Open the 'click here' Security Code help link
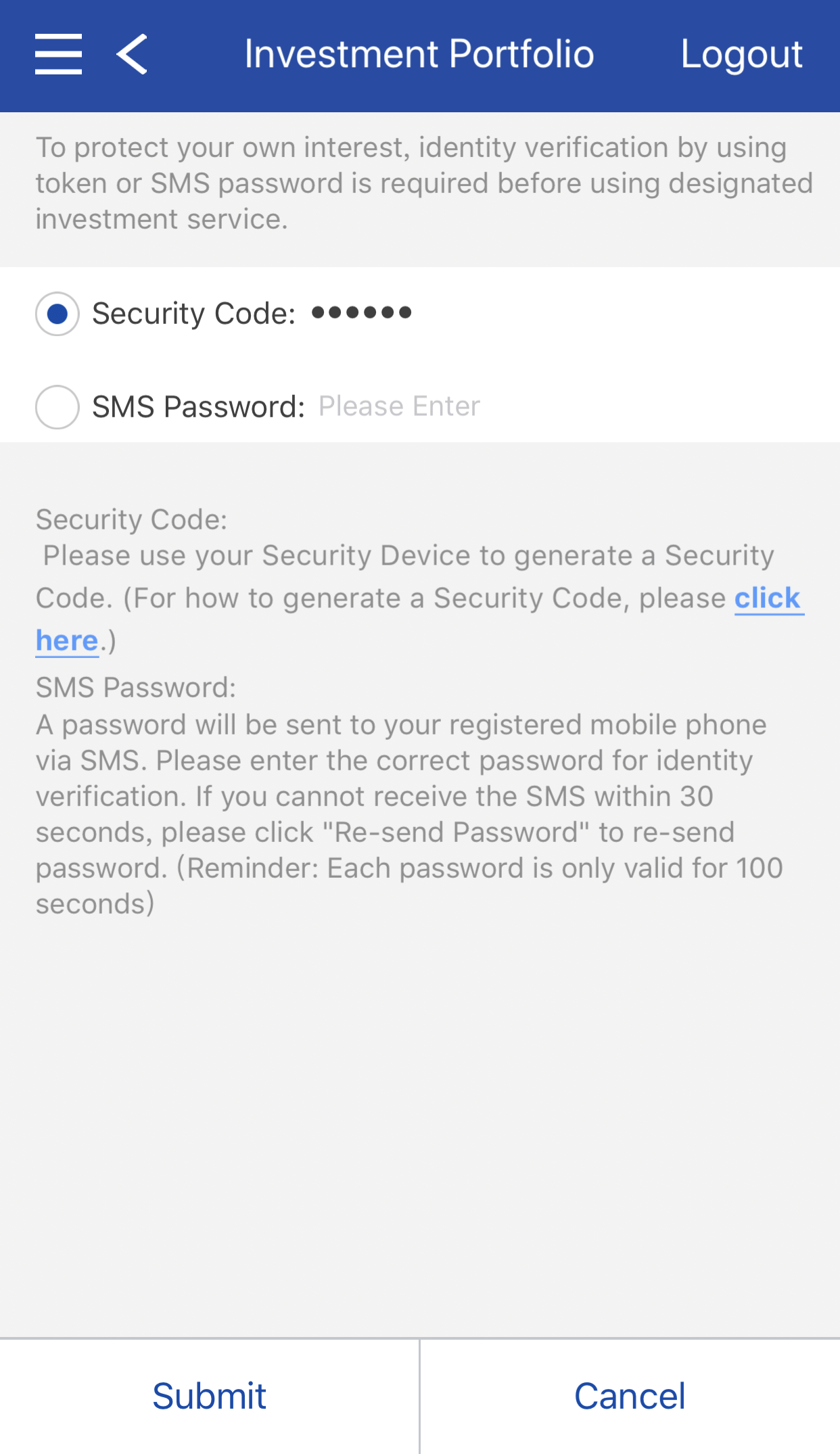840x1454 pixels. pos(767,599)
